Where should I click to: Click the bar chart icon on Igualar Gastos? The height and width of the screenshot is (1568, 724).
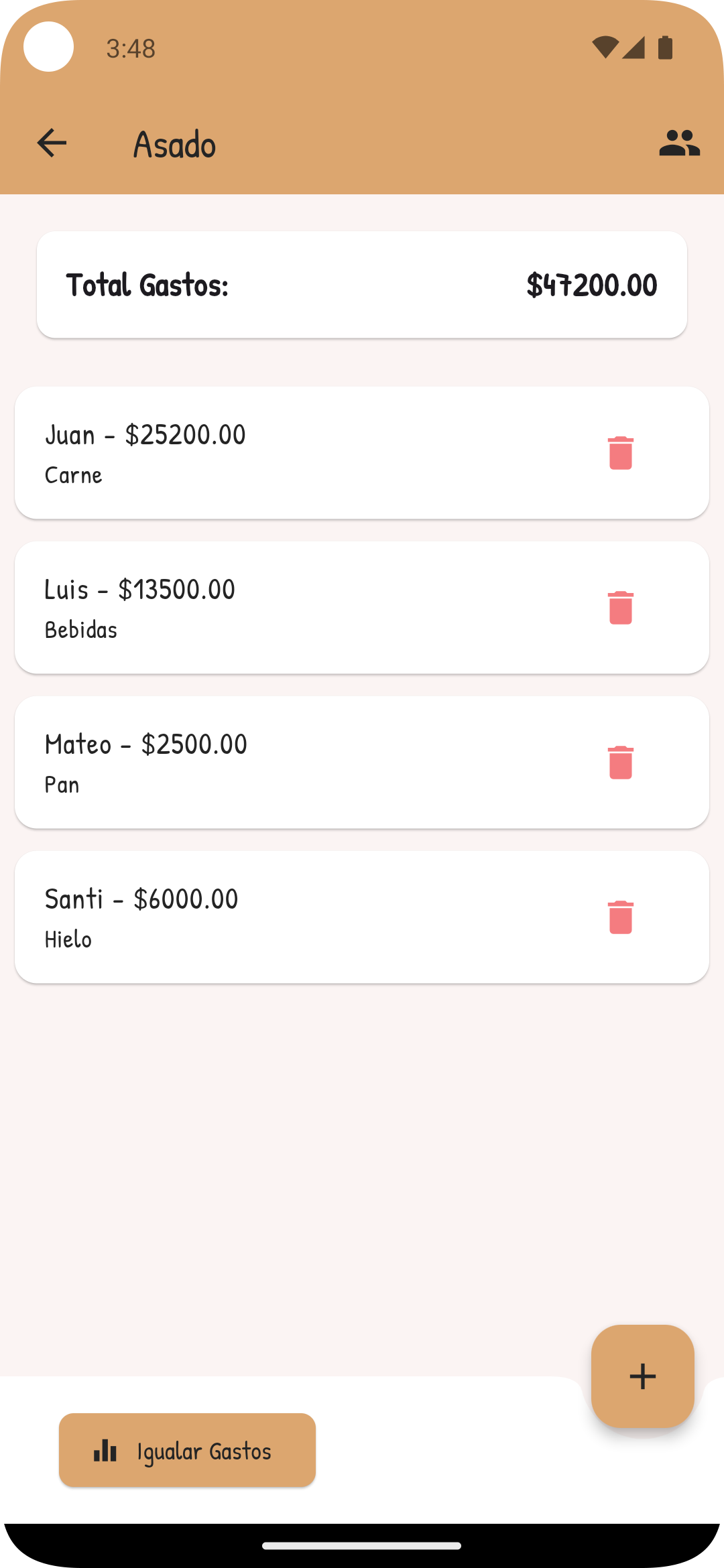pyautogui.click(x=106, y=1451)
